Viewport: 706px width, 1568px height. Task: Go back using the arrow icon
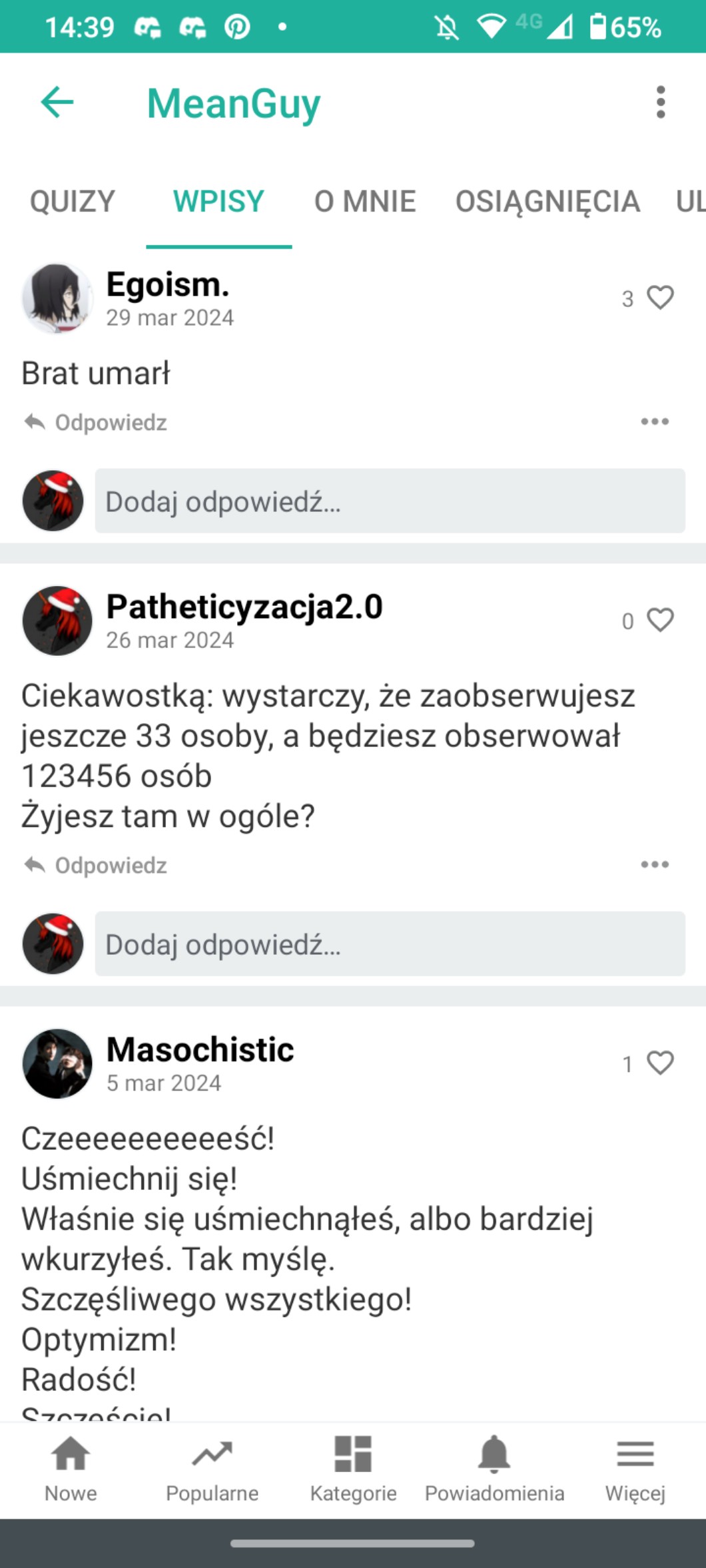click(x=57, y=103)
